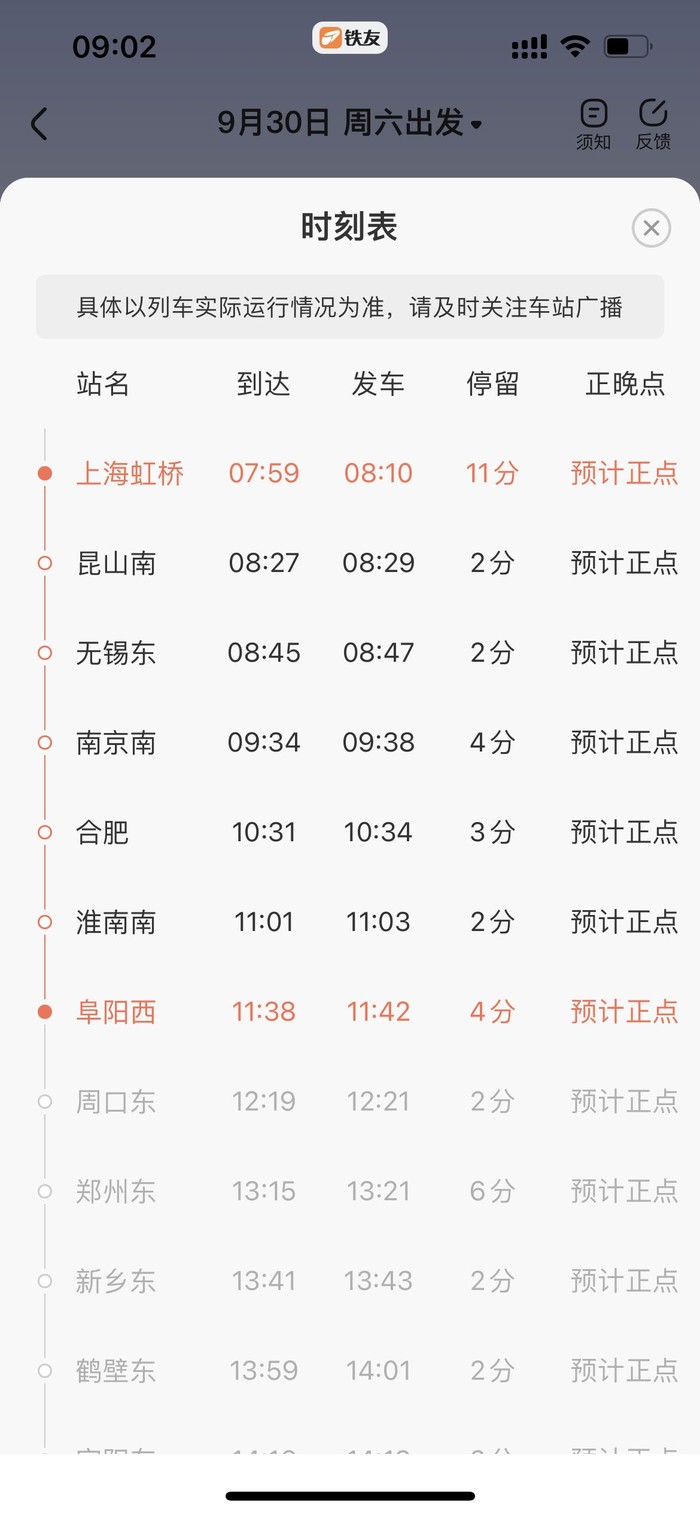Go back with the top-left arrow
This screenshot has width=700, height=1515.
click(39, 124)
